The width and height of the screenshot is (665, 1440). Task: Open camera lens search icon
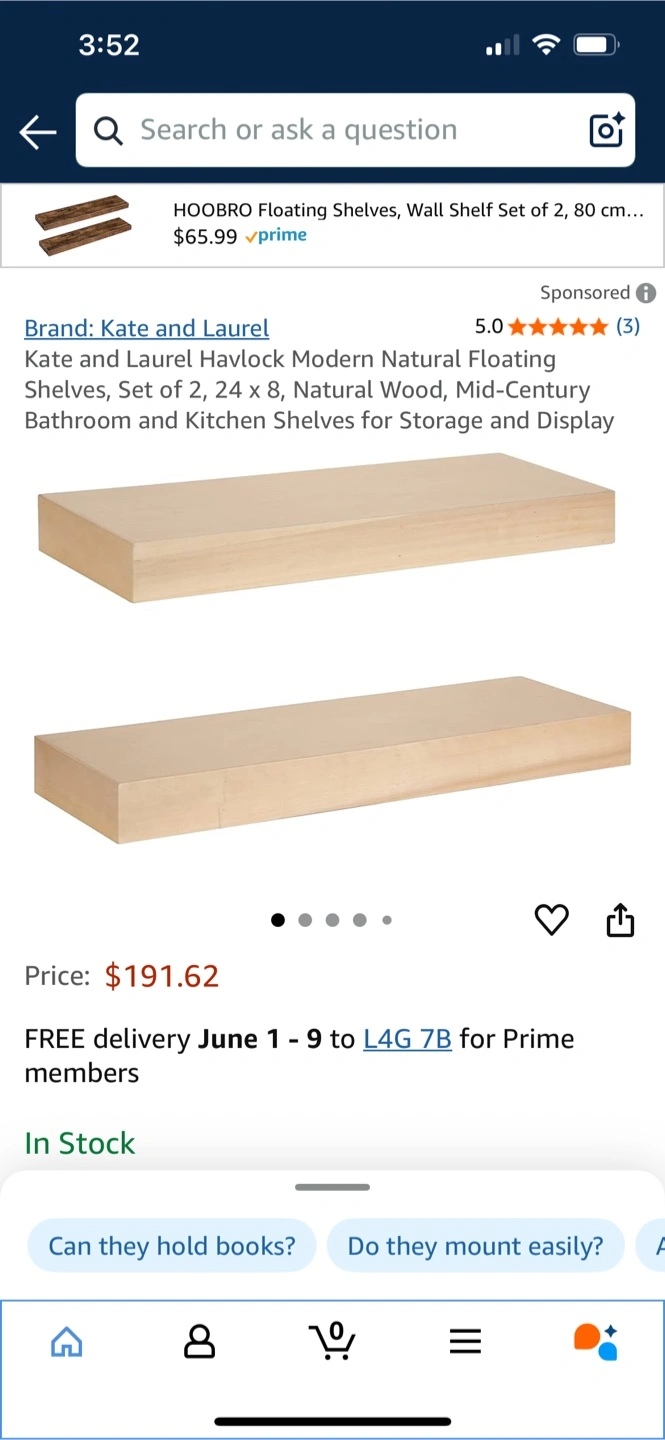point(606,130)
